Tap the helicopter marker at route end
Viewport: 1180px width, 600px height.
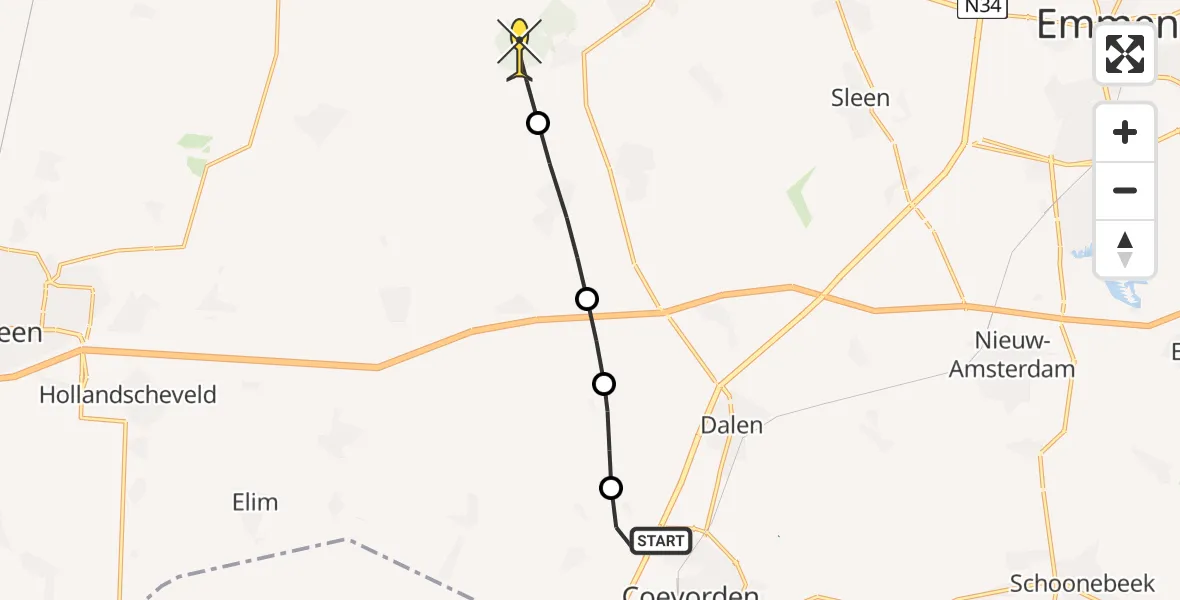[x=519, y=47]
